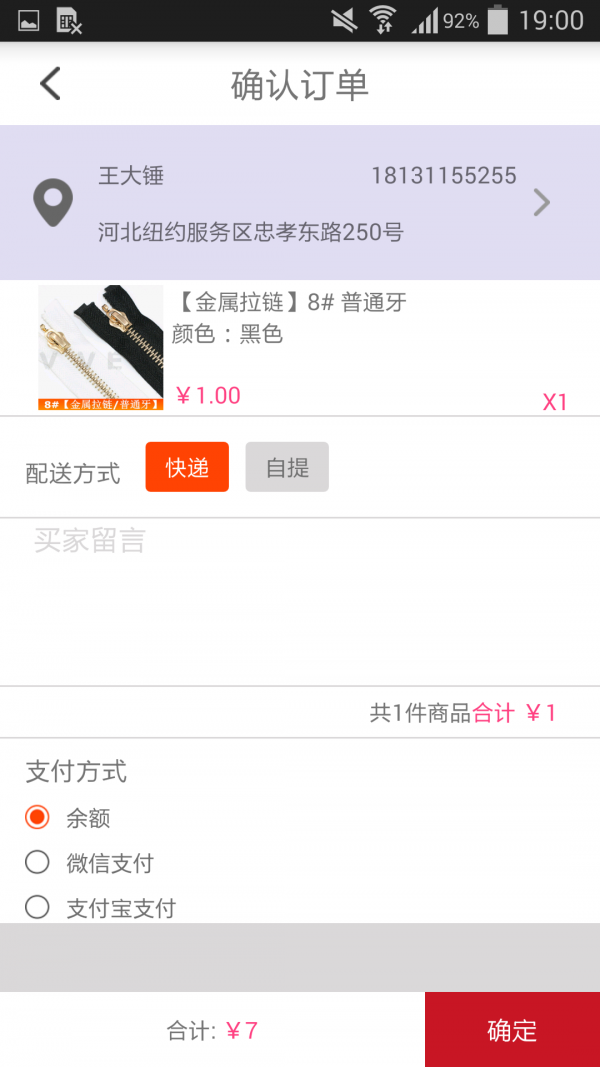Open the delivery address for 王大锤

point(300,203)
